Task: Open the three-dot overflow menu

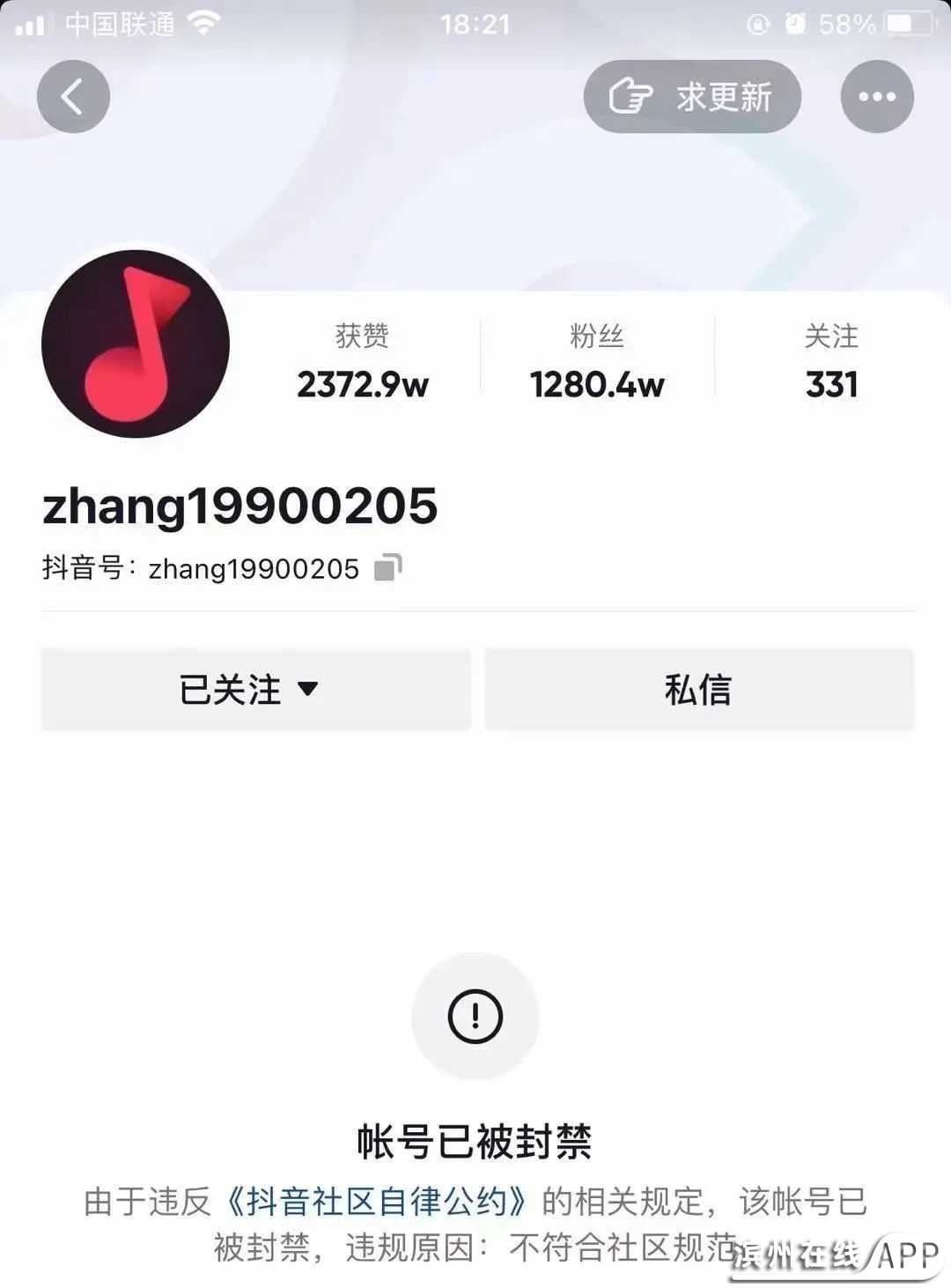Action: click(x=877, y=97)
